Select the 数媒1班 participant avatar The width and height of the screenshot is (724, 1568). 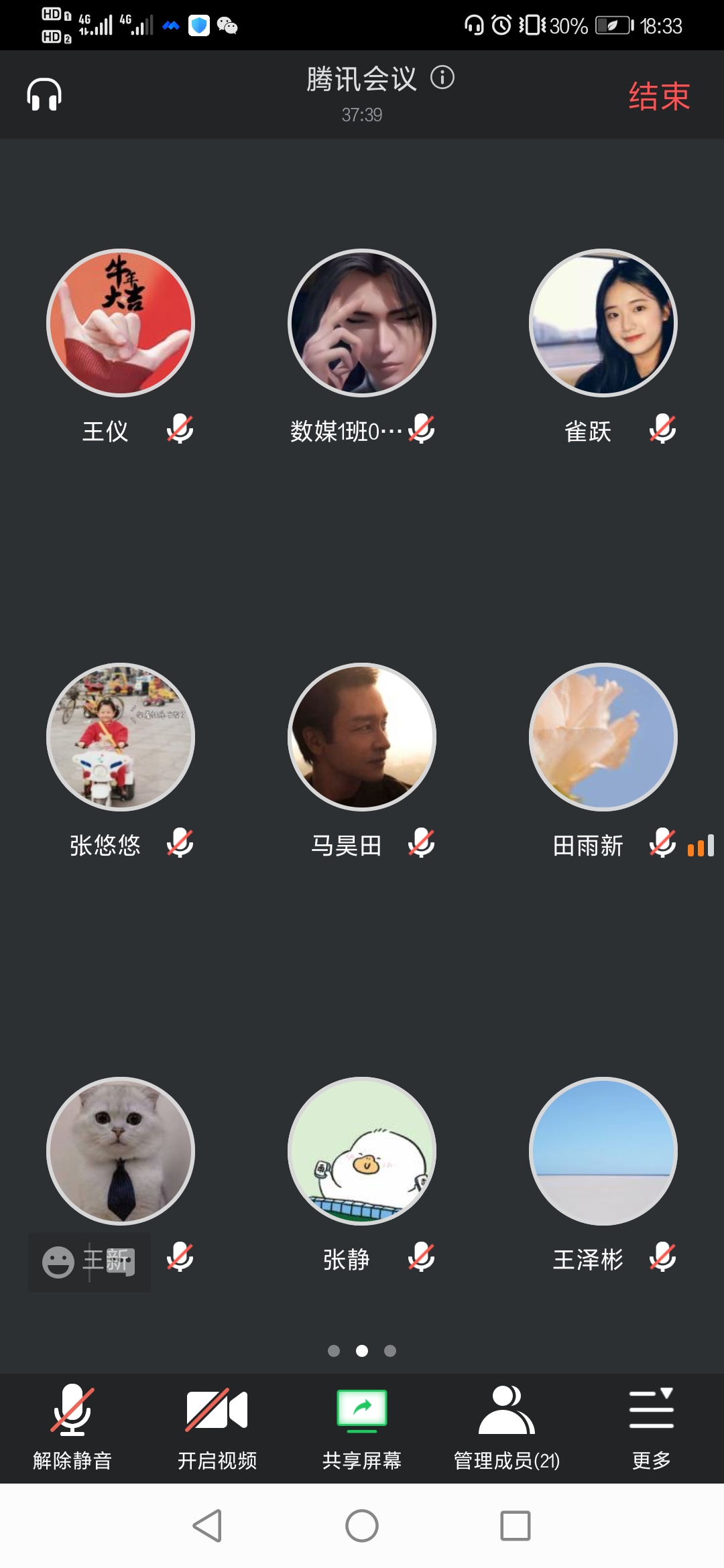coord(362,323)
